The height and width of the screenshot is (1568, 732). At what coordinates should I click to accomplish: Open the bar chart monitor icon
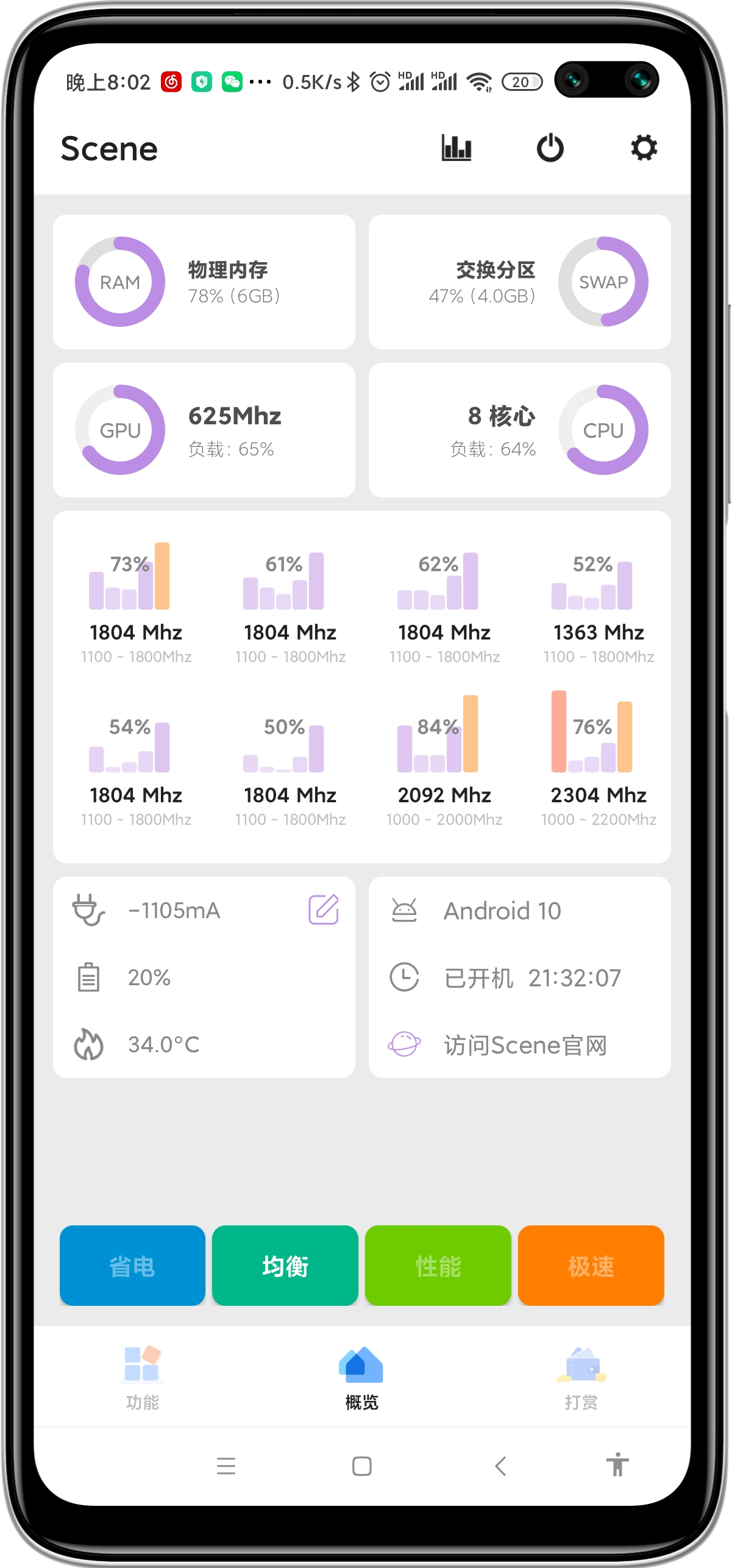(x=456, y=148)
